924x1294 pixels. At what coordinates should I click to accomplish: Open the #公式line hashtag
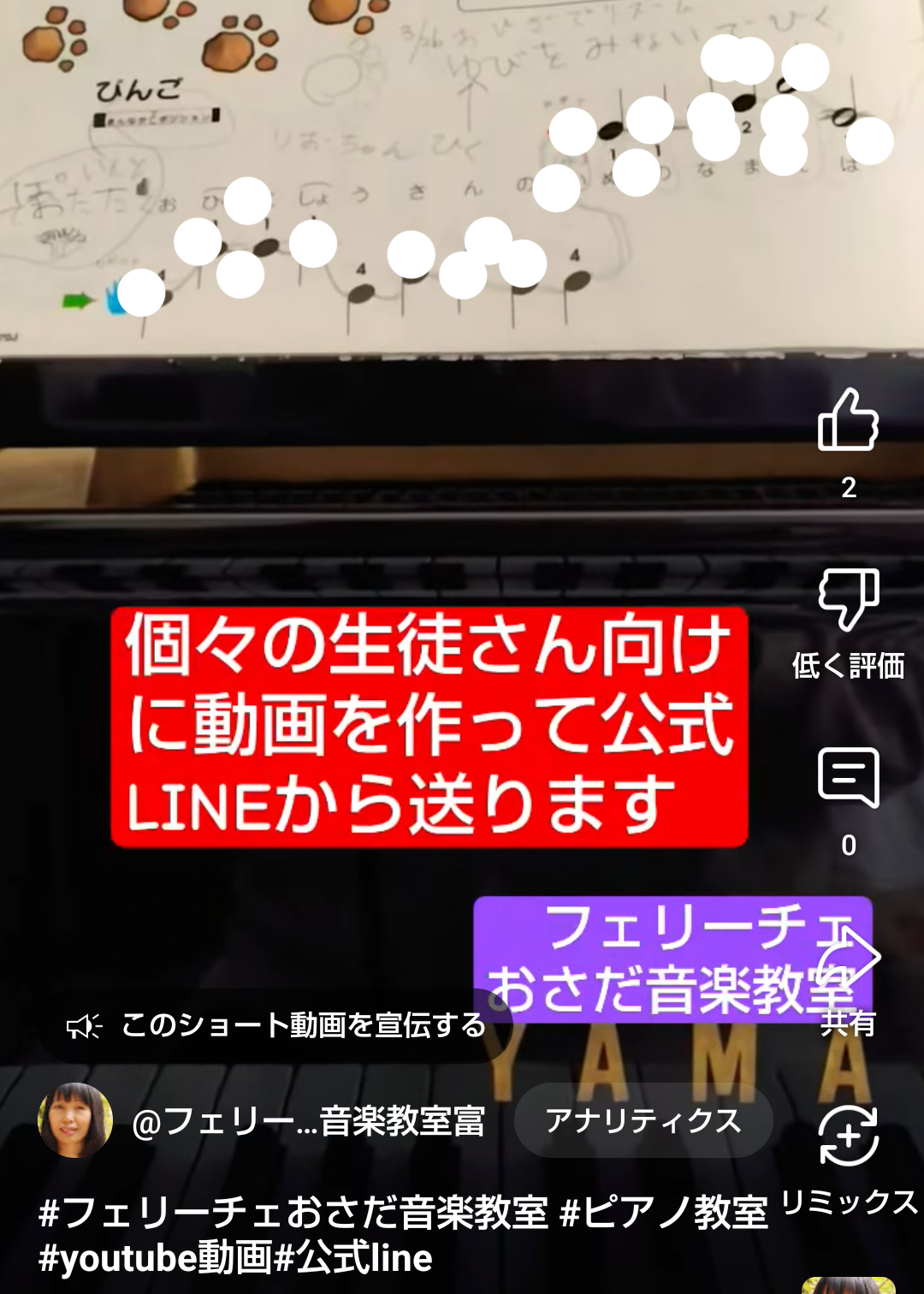click(353, 1258)
